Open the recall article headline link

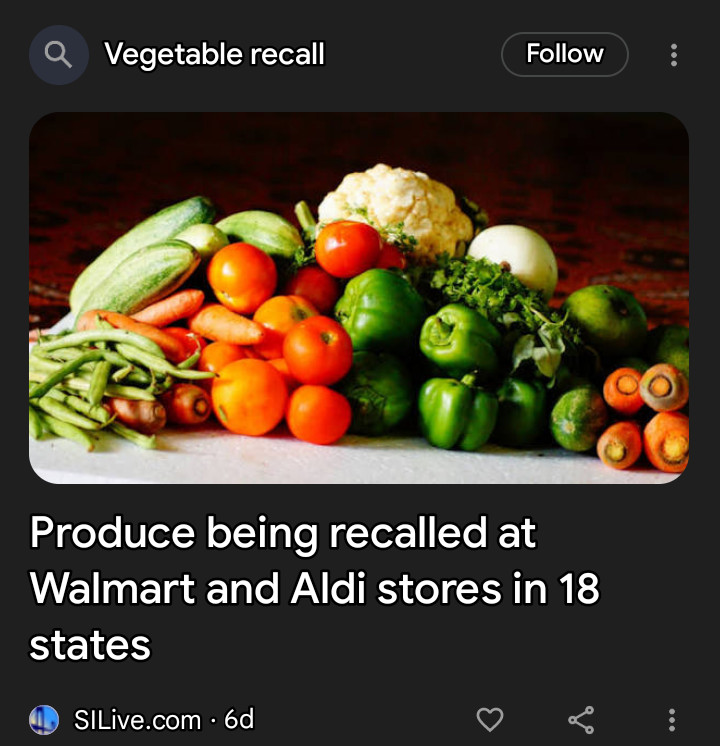click(x=315, y=590)
